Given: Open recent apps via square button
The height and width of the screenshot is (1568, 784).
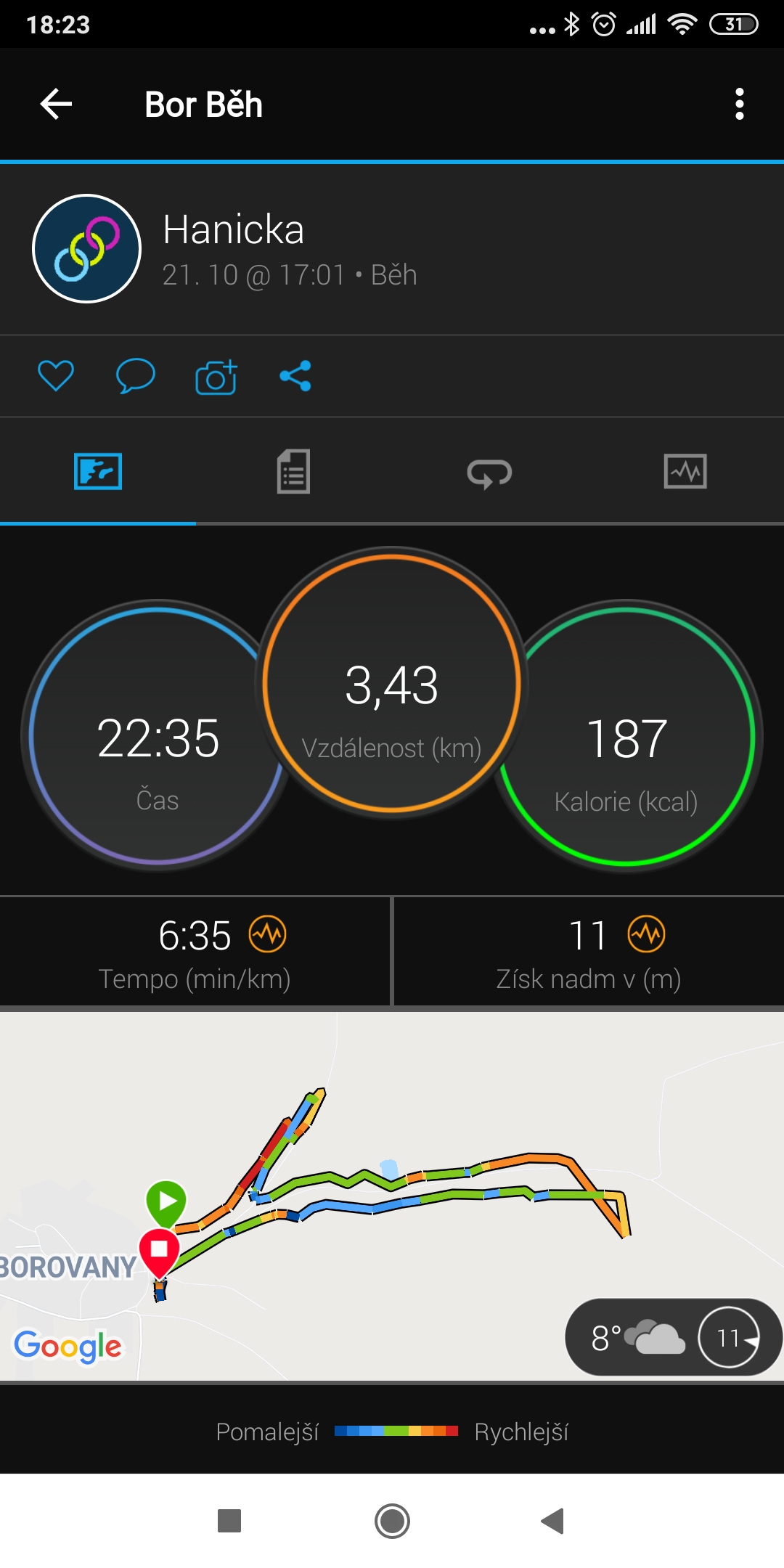Looking at the screenshot, I should point(229,1521).
